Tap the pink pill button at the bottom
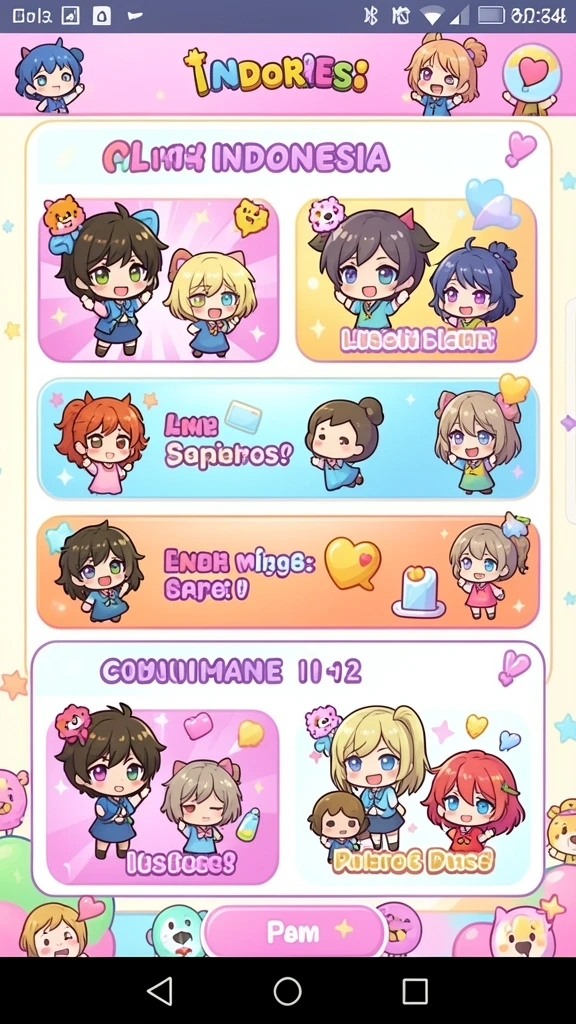Screen dimensions: 576x1024 [295, 932]
